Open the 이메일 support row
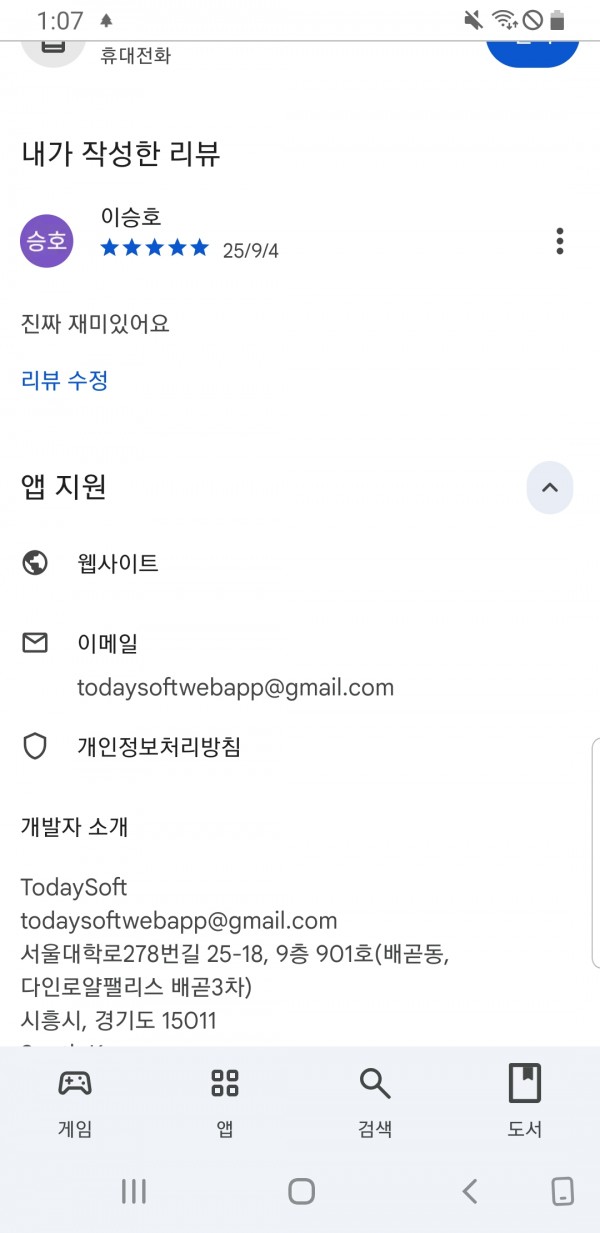 click(300, 664)
